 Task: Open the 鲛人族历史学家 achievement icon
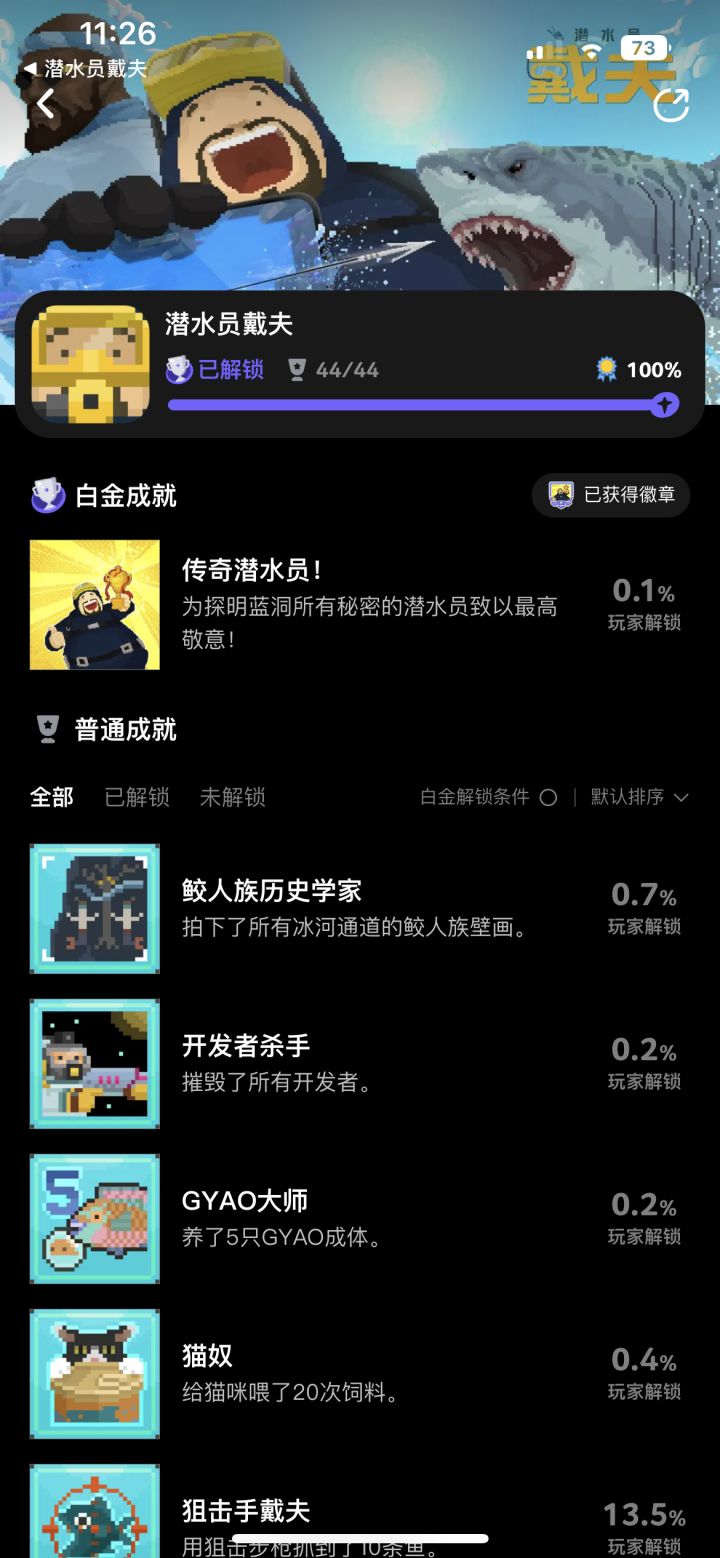click(94, 908)
